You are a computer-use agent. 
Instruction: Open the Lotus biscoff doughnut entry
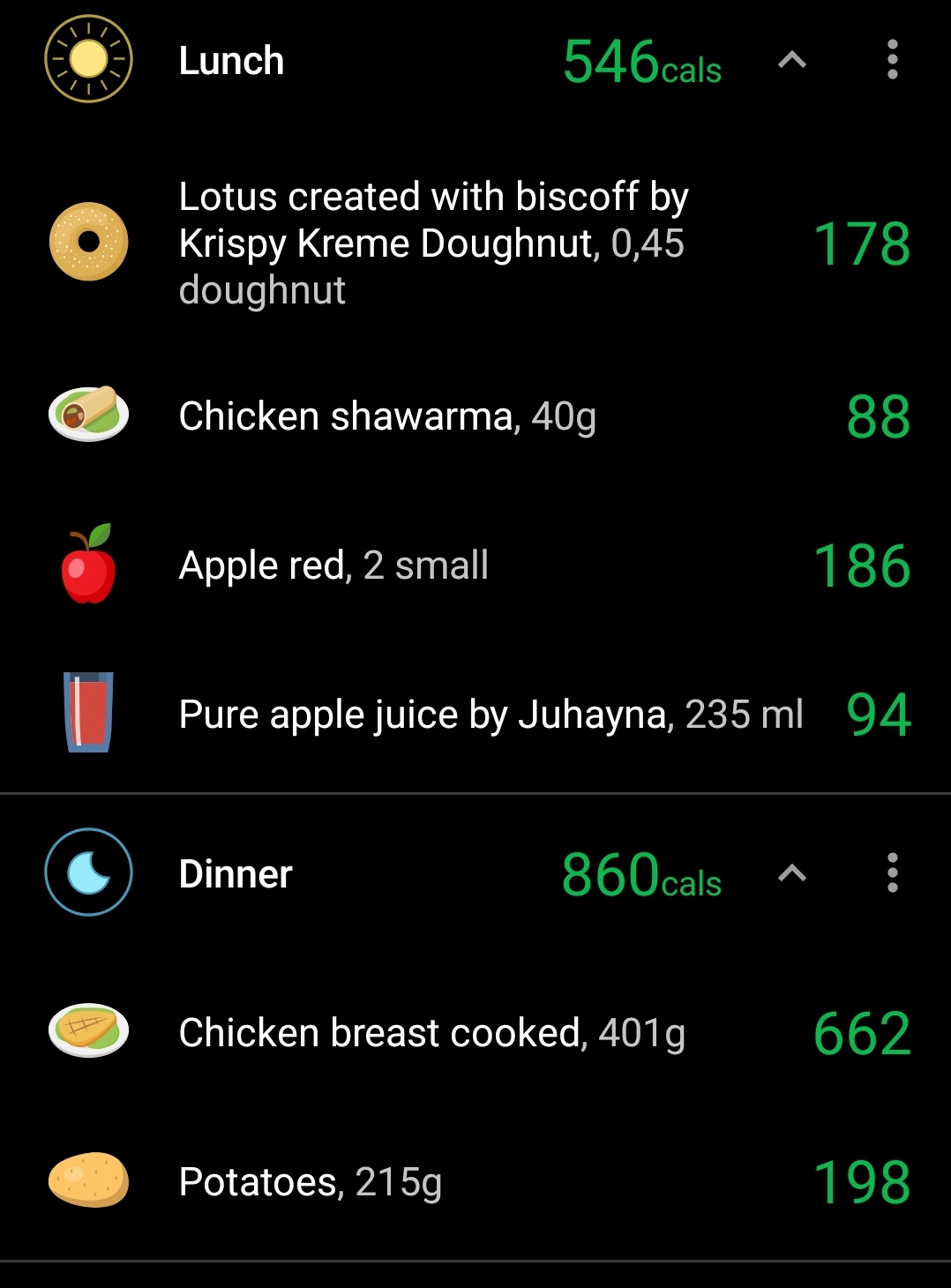(x=434, y=242)
